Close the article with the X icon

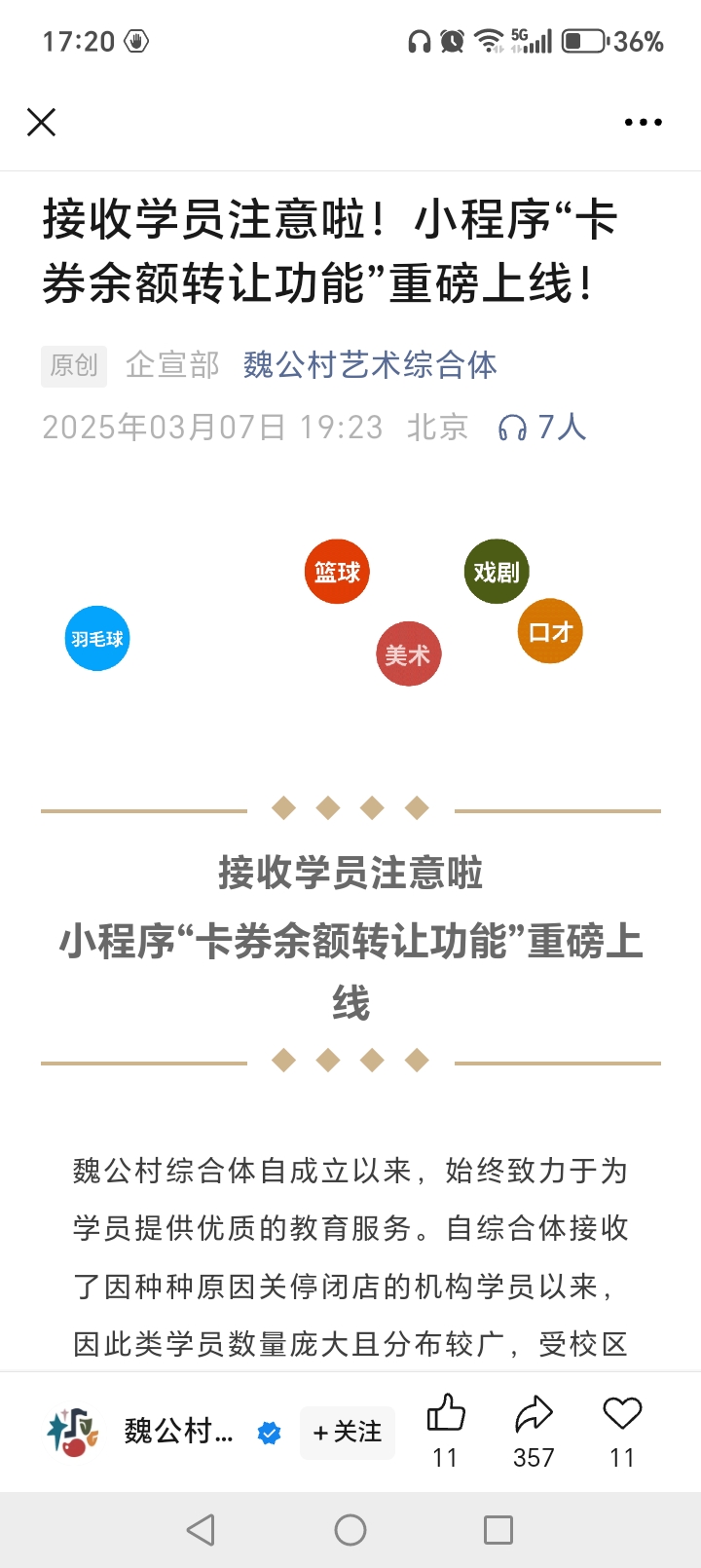[x=42, y=122]
